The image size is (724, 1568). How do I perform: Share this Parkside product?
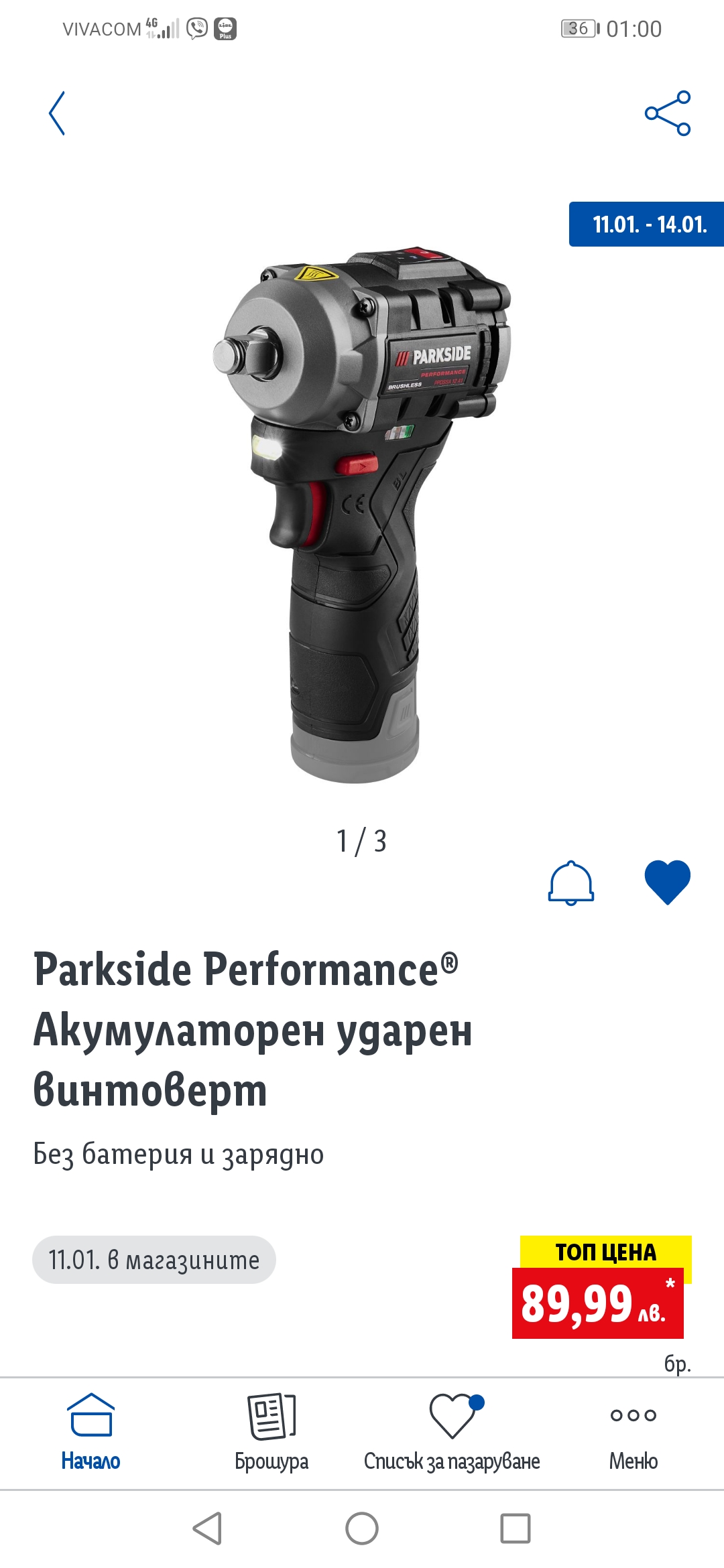667,113
